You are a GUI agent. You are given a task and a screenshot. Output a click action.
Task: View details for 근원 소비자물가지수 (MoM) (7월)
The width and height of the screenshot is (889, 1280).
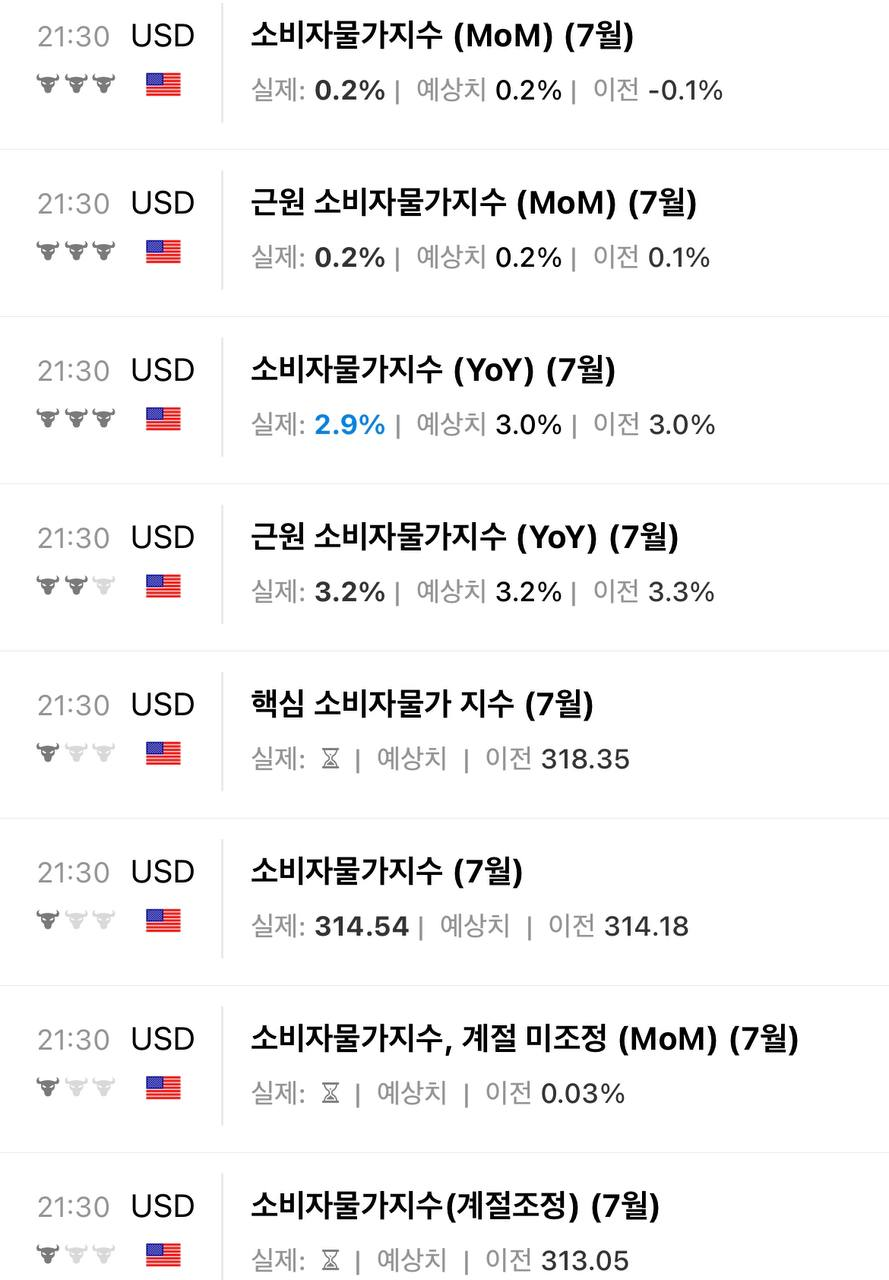(473, 204)
